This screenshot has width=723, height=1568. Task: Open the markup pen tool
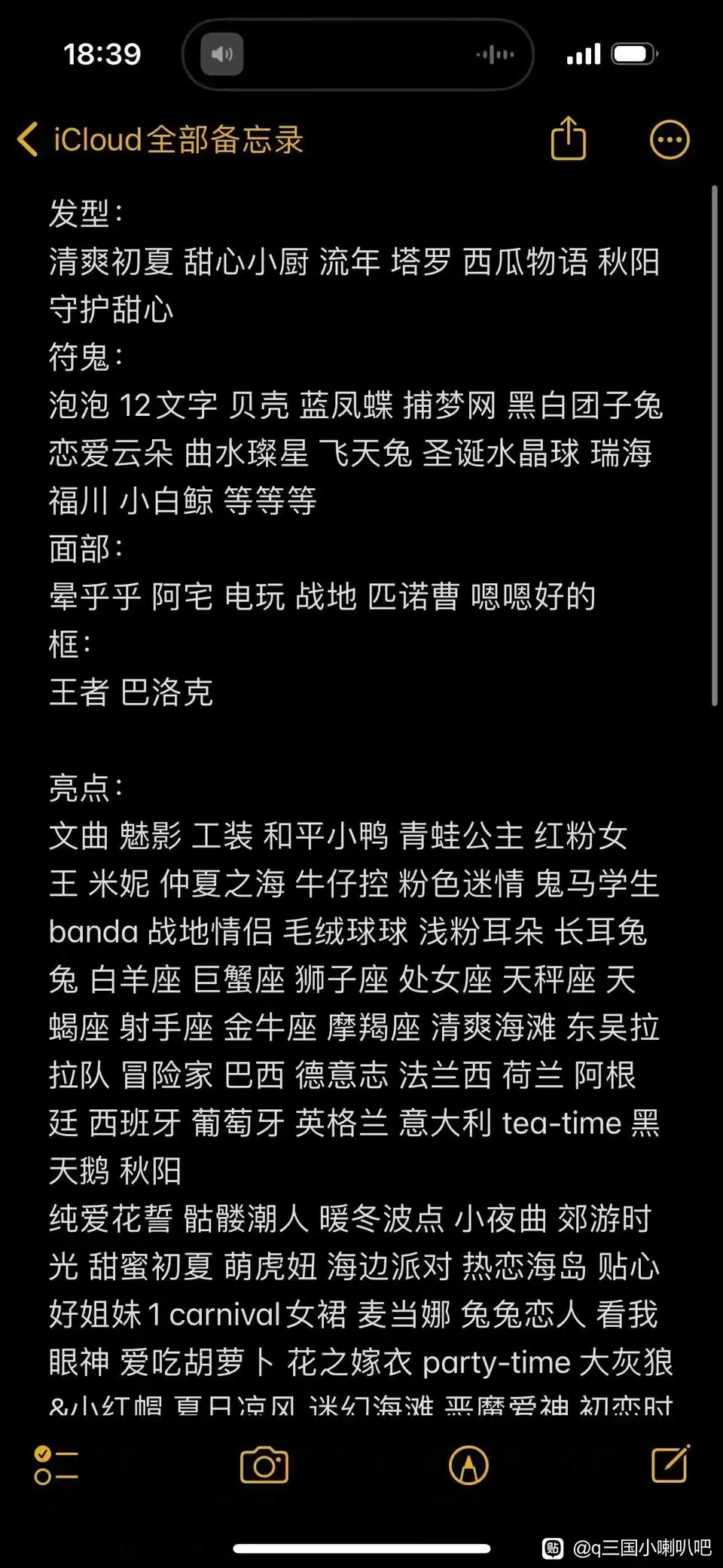click(468, 1466)
